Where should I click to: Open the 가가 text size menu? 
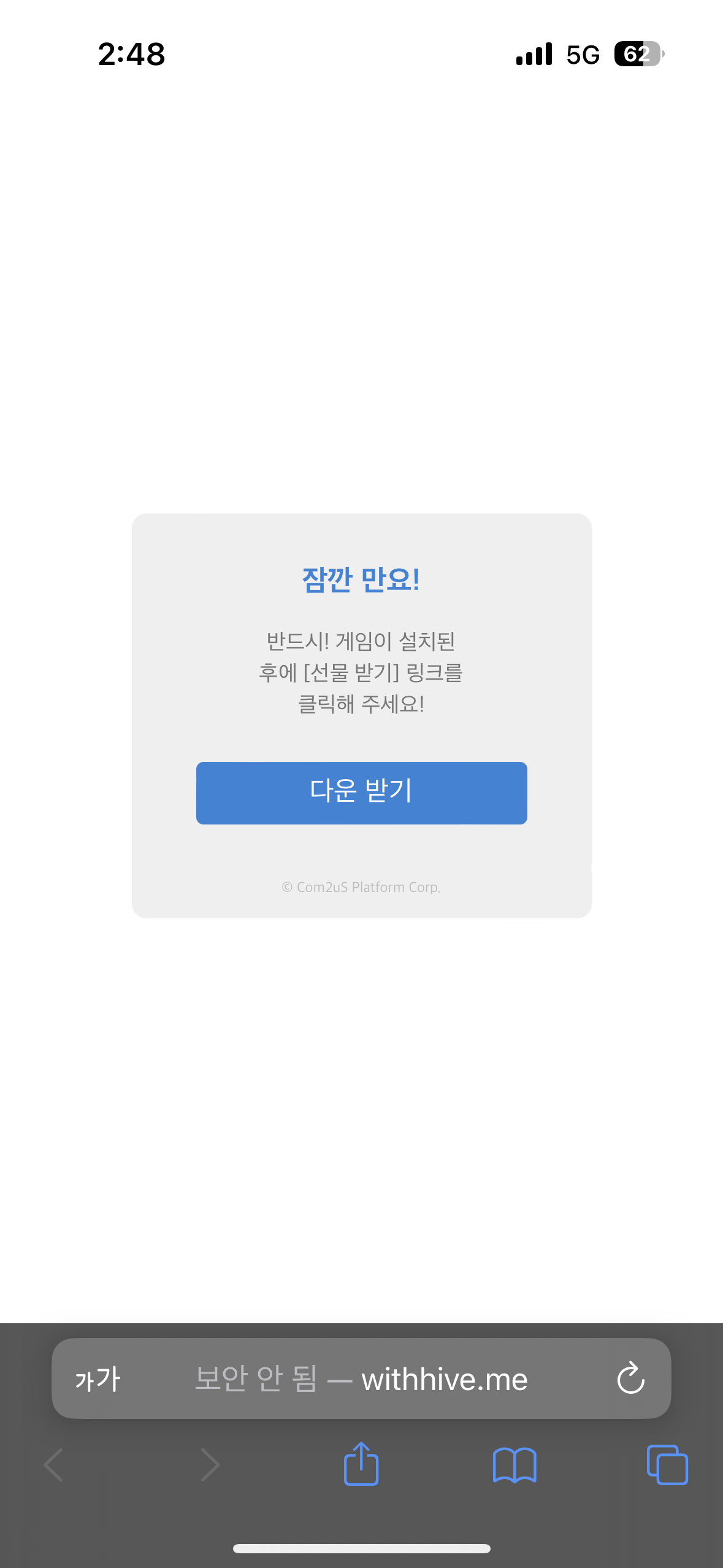click(98, 1379)
